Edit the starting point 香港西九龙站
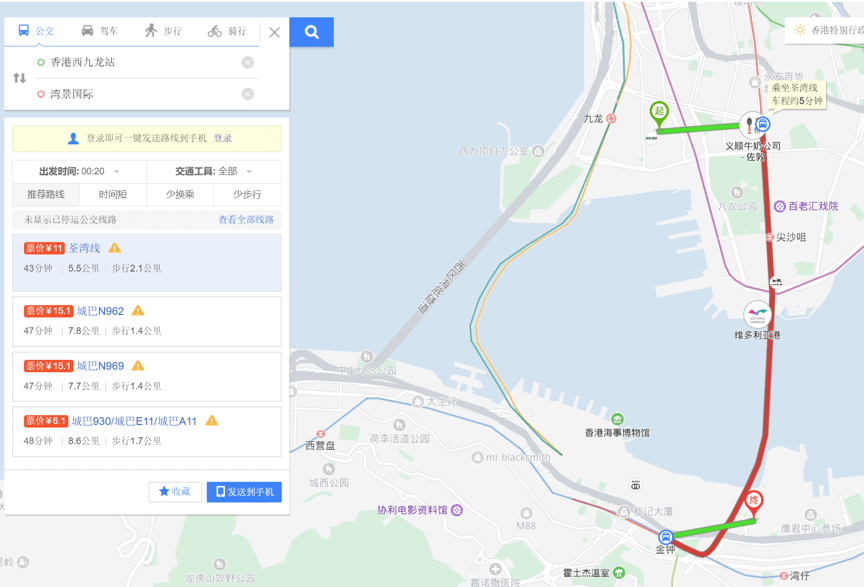Image resolution: width=864 pixels, height=587 pixels. point(140,62)
